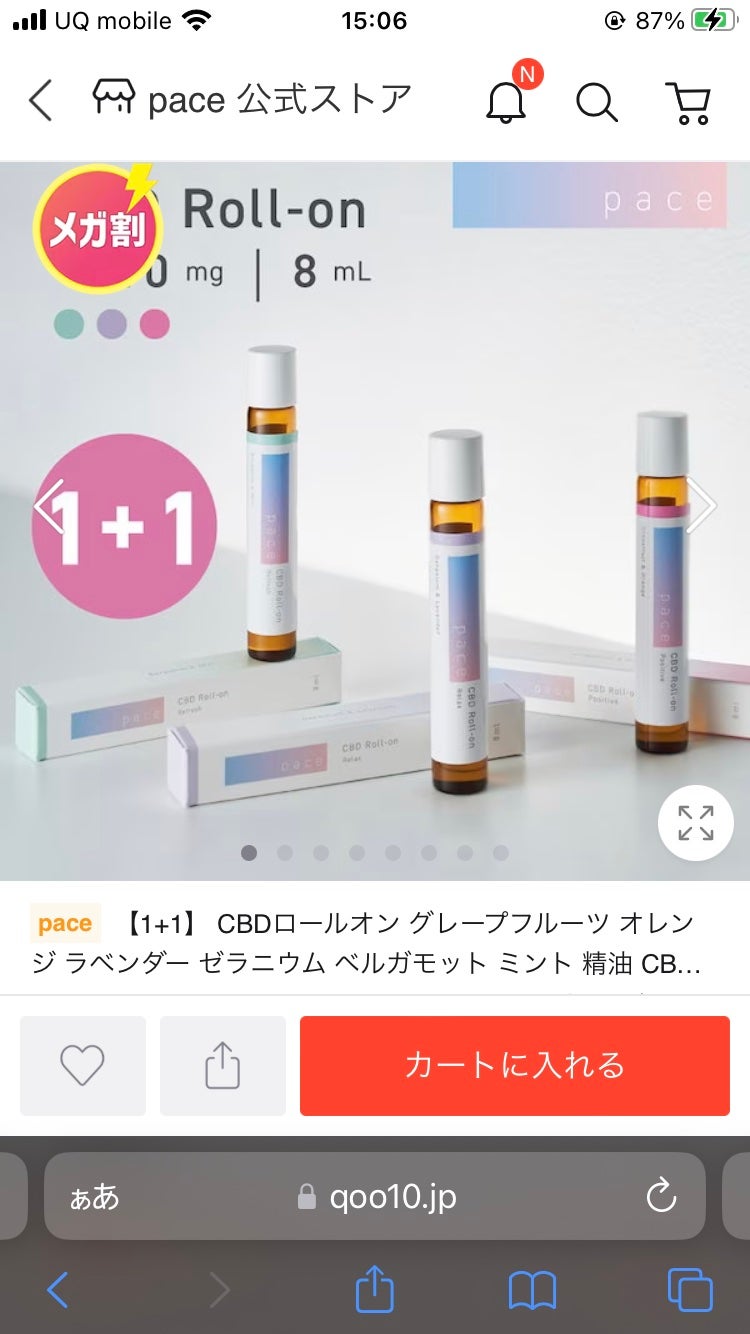The height and width of the screenshot is (1334, 750).
Task: Open the notification bell with N badge
Action: pos(507,100)
